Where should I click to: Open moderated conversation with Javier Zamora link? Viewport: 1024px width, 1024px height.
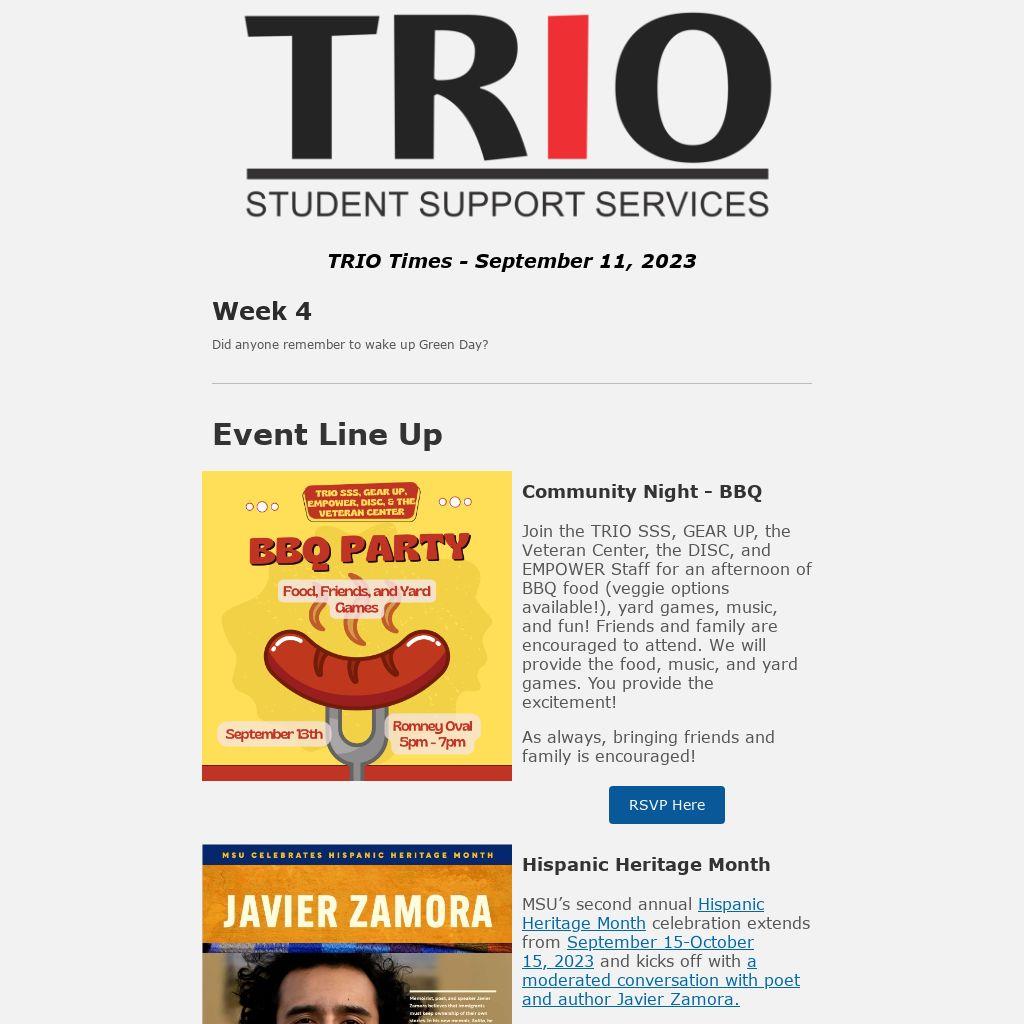point(660,981)
